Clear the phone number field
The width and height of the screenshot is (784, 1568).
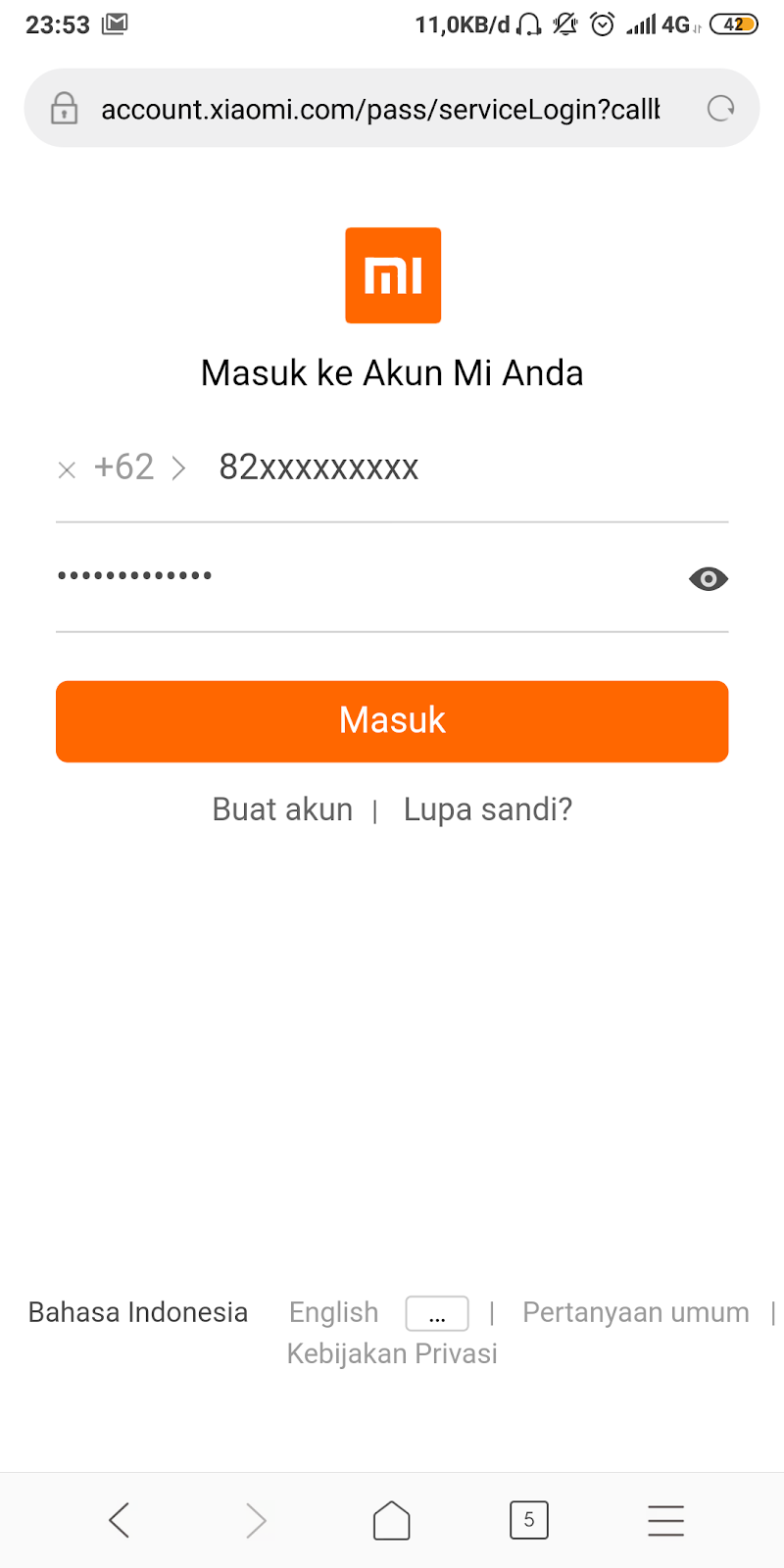tap(67, 470)
